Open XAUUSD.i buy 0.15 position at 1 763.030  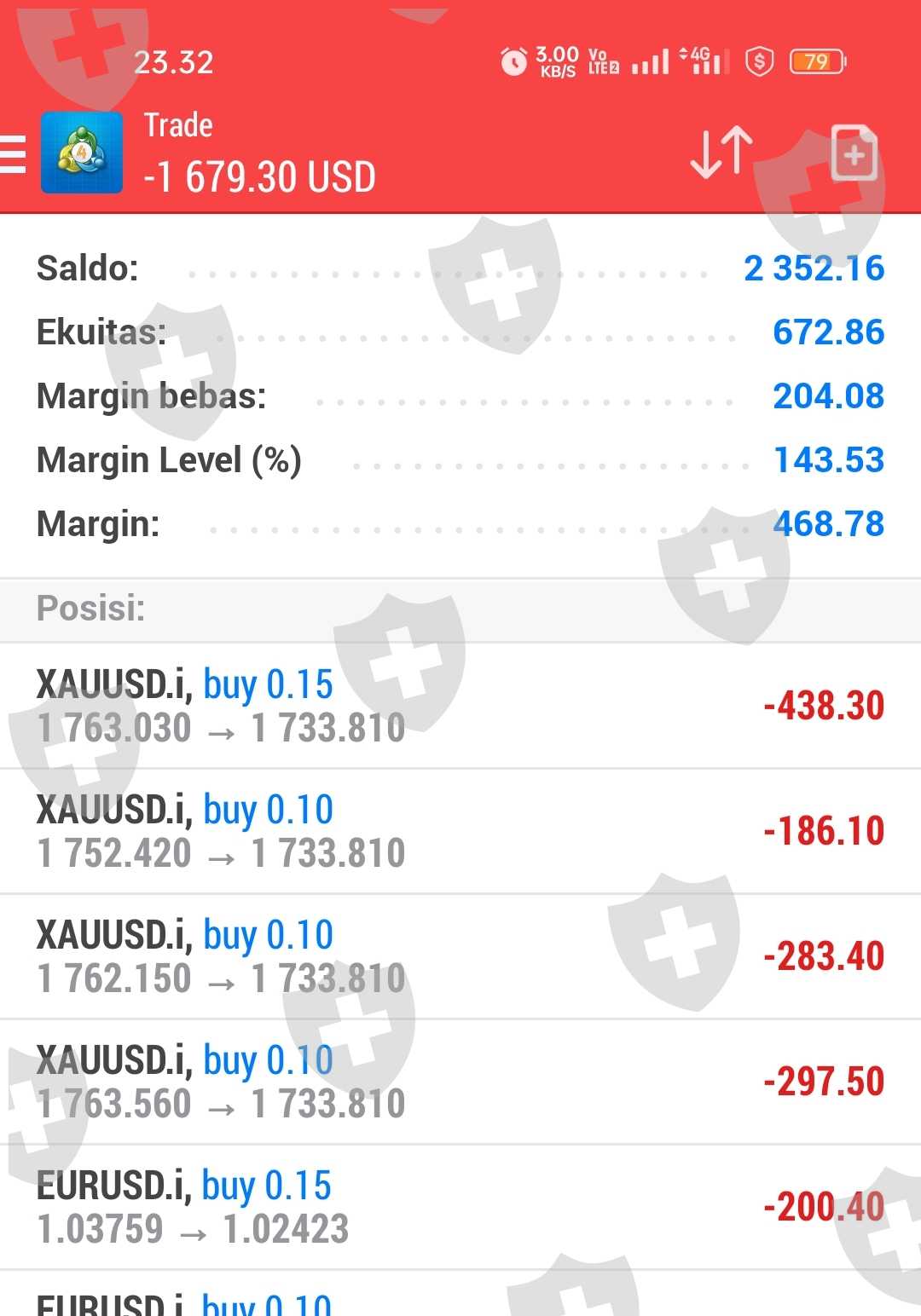tap(460, 706)
